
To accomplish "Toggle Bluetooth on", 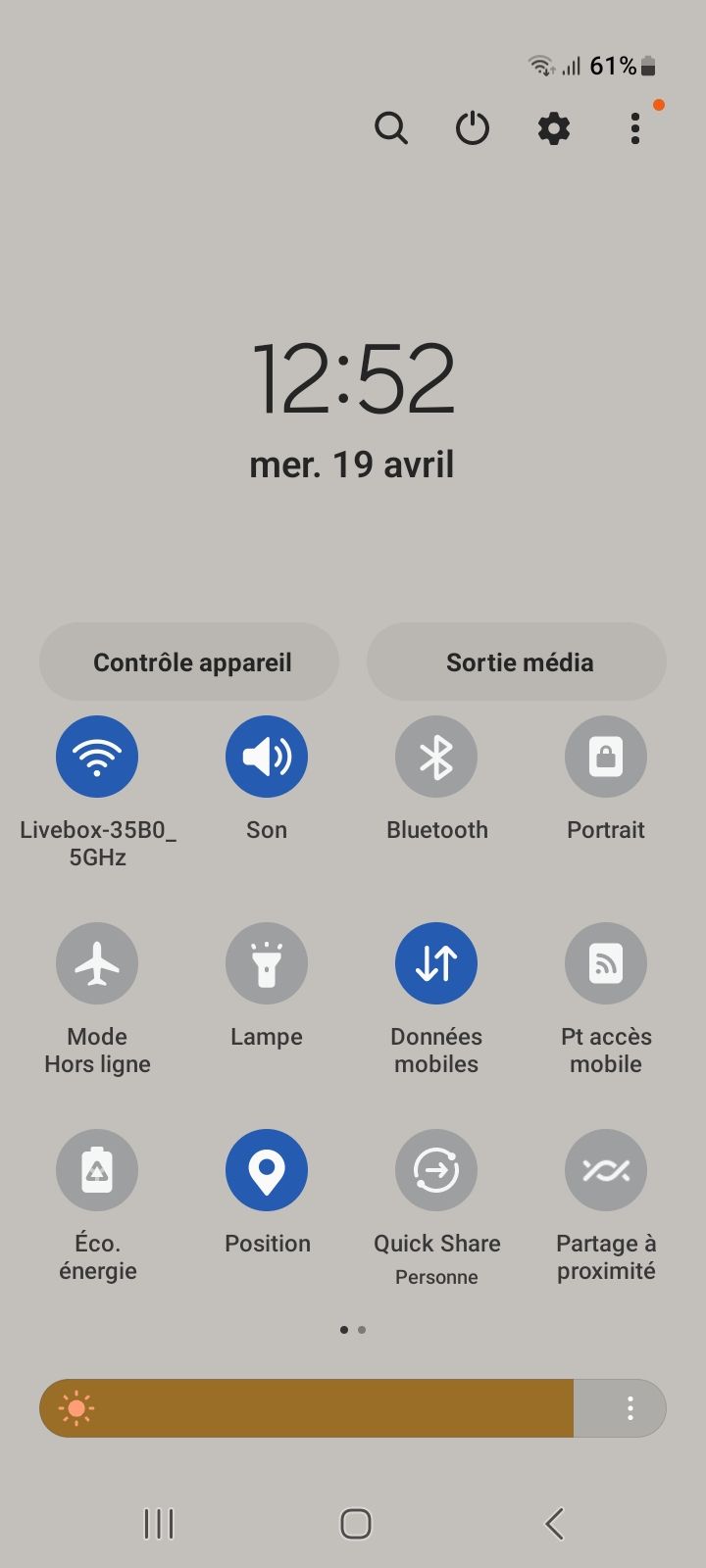I will pos(436,757).
